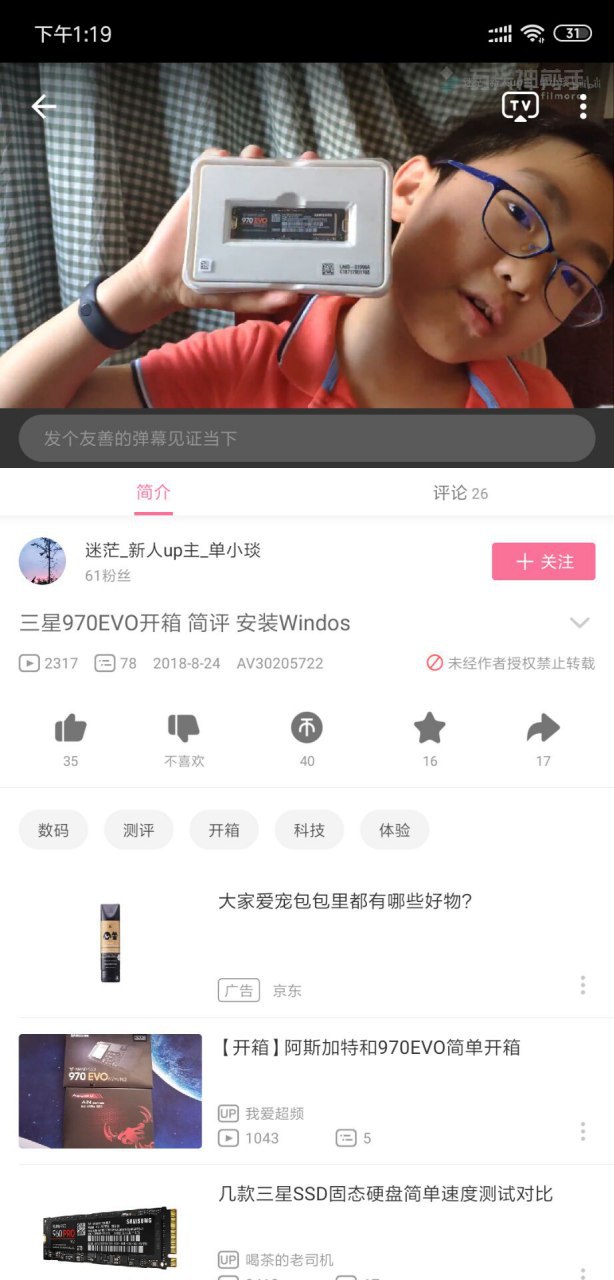Share this video
Image resolution: width=614 pixels, height=1280 pixels.
coord(543,729)
